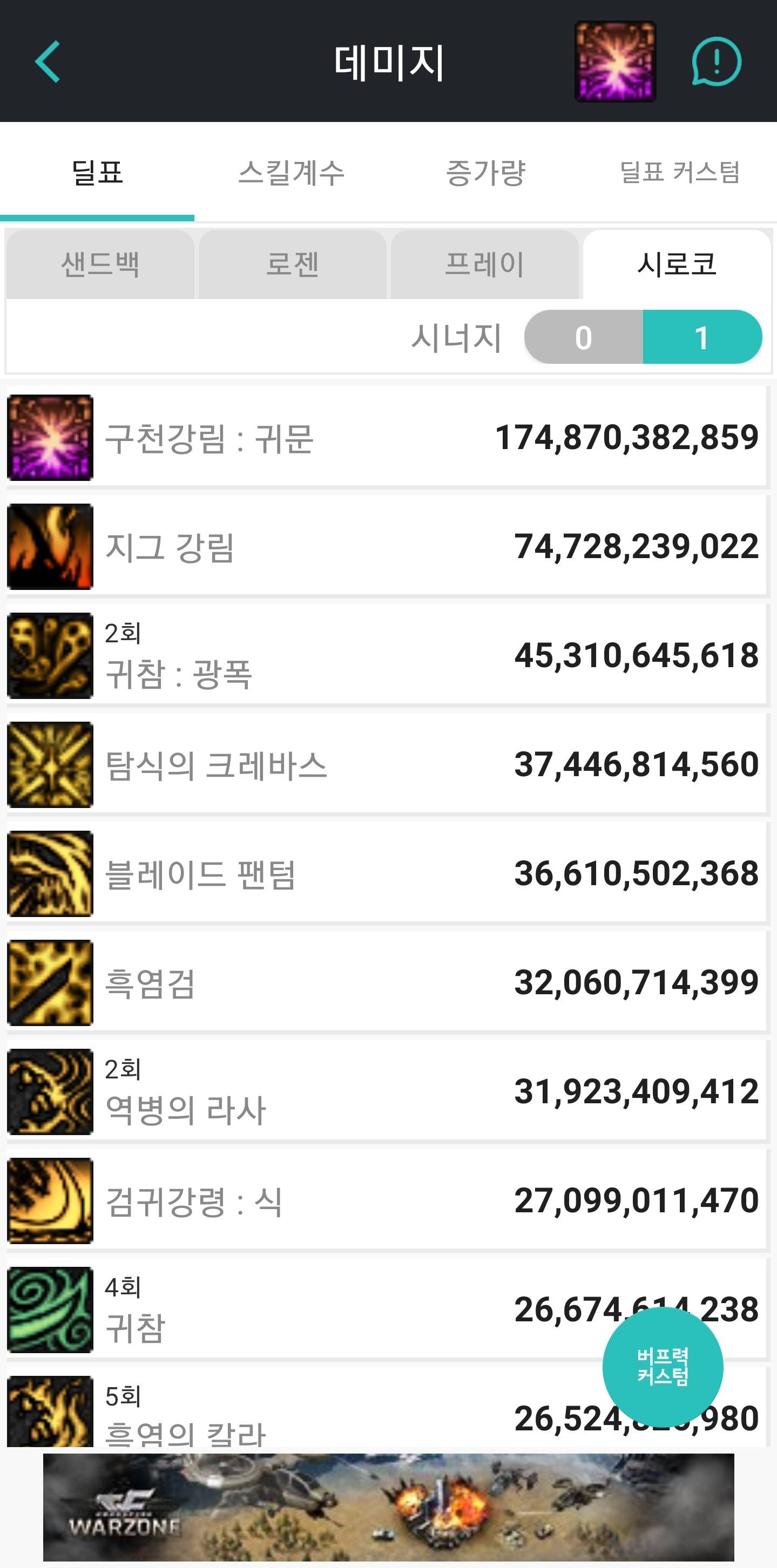Set 시너지 to 0

pyautogui.click(x=583, y=337)
